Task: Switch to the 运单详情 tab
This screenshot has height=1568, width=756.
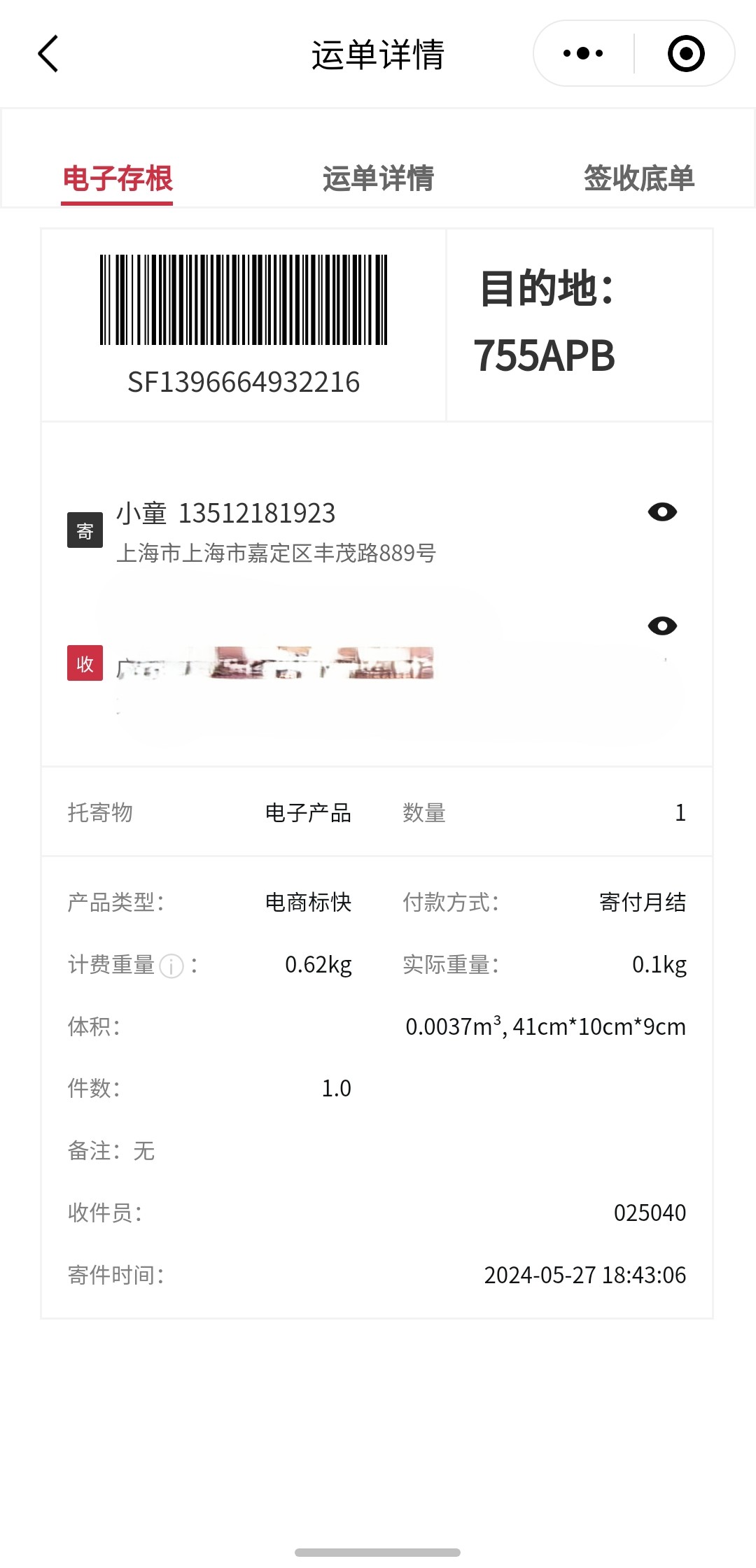Action: tap(378, 178)
